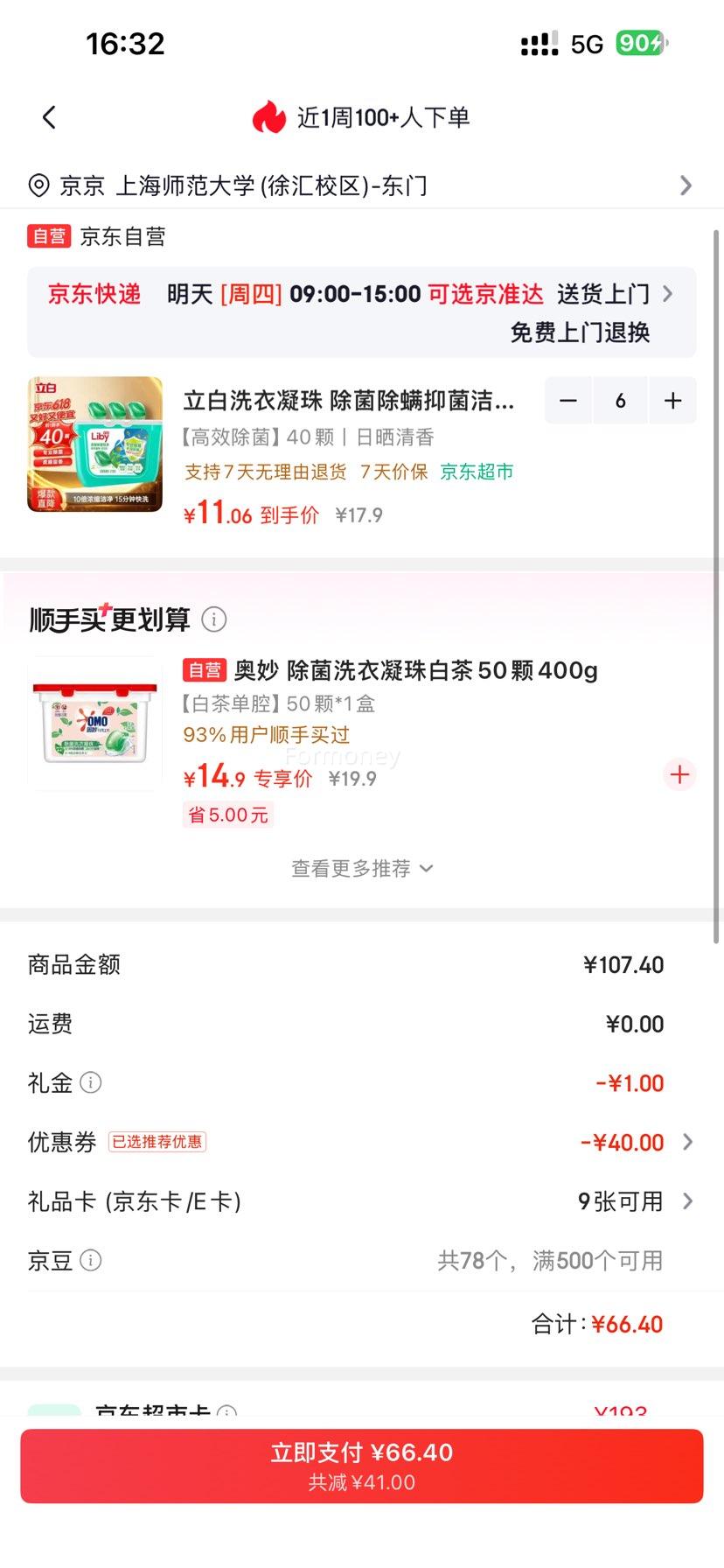Tap 立即支付 ¥66.40 to pay
The height and width of the screenshot is (1568, 724).
tap(362, 1466)
